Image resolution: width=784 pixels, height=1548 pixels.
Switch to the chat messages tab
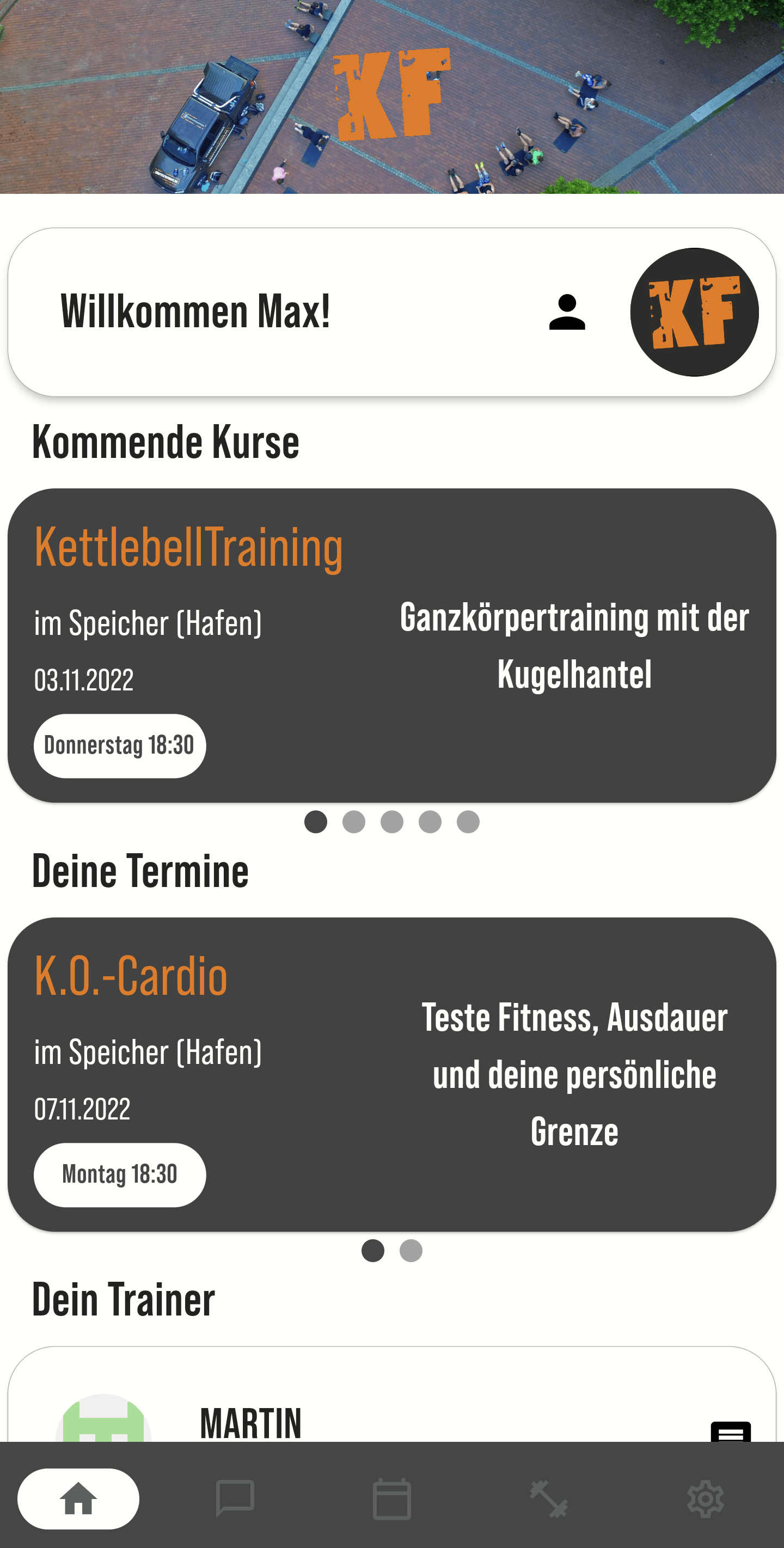click(x=235, y=1499)
